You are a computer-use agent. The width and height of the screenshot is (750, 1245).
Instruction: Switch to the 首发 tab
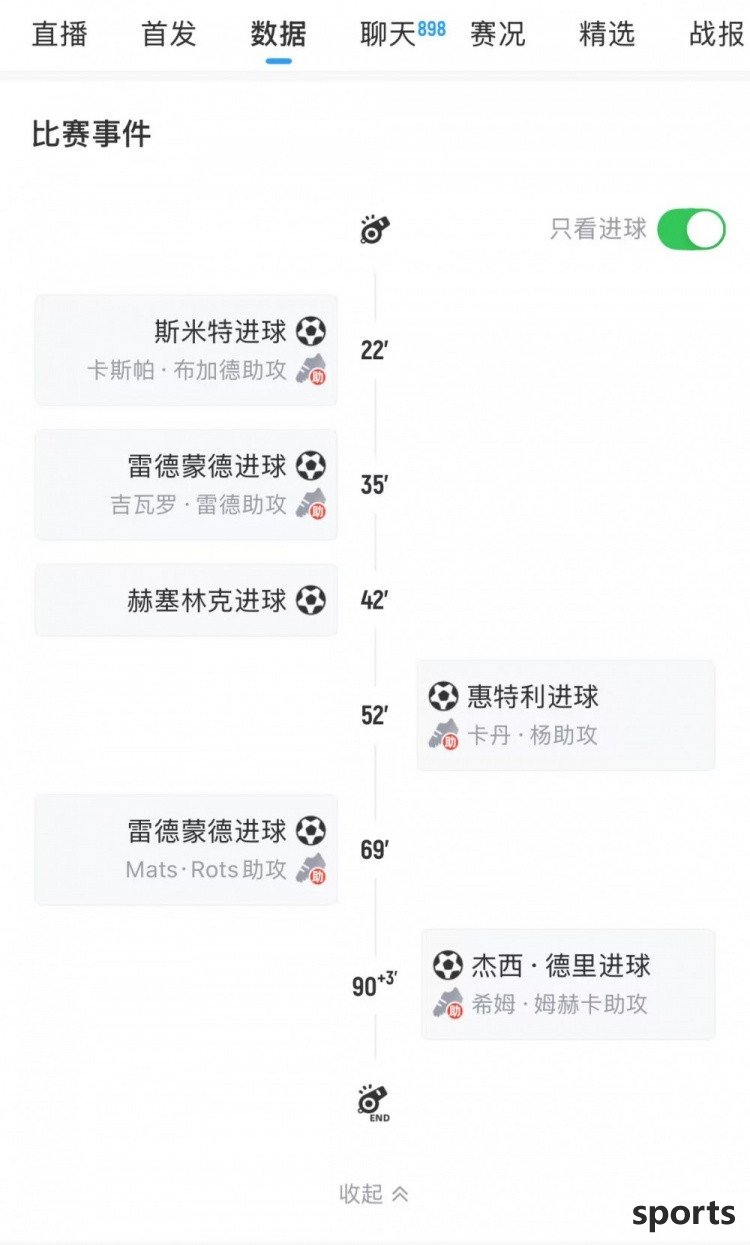169,34
